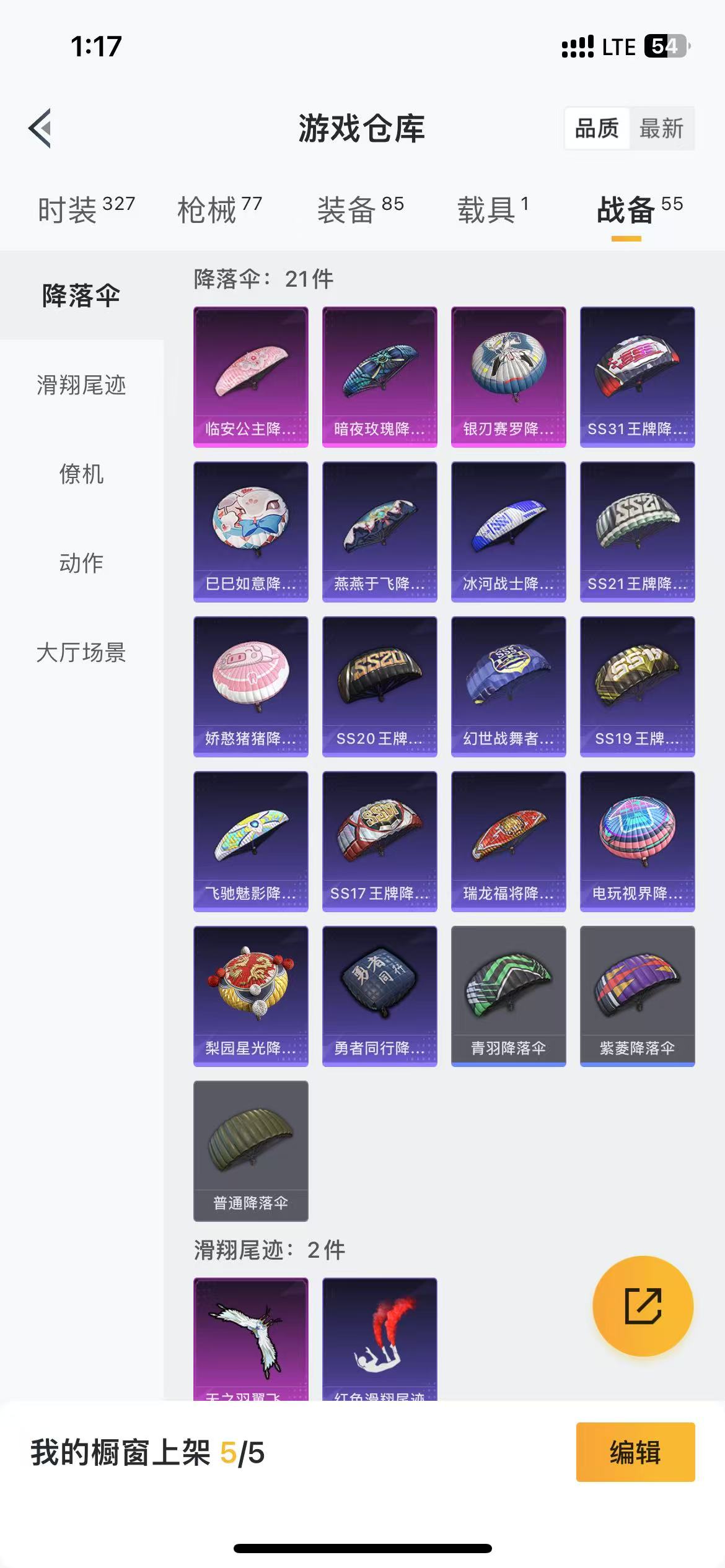725x1568 pixels.
Task: Open the 青羽降落伞 item
Action: click(x=509, y=996)
